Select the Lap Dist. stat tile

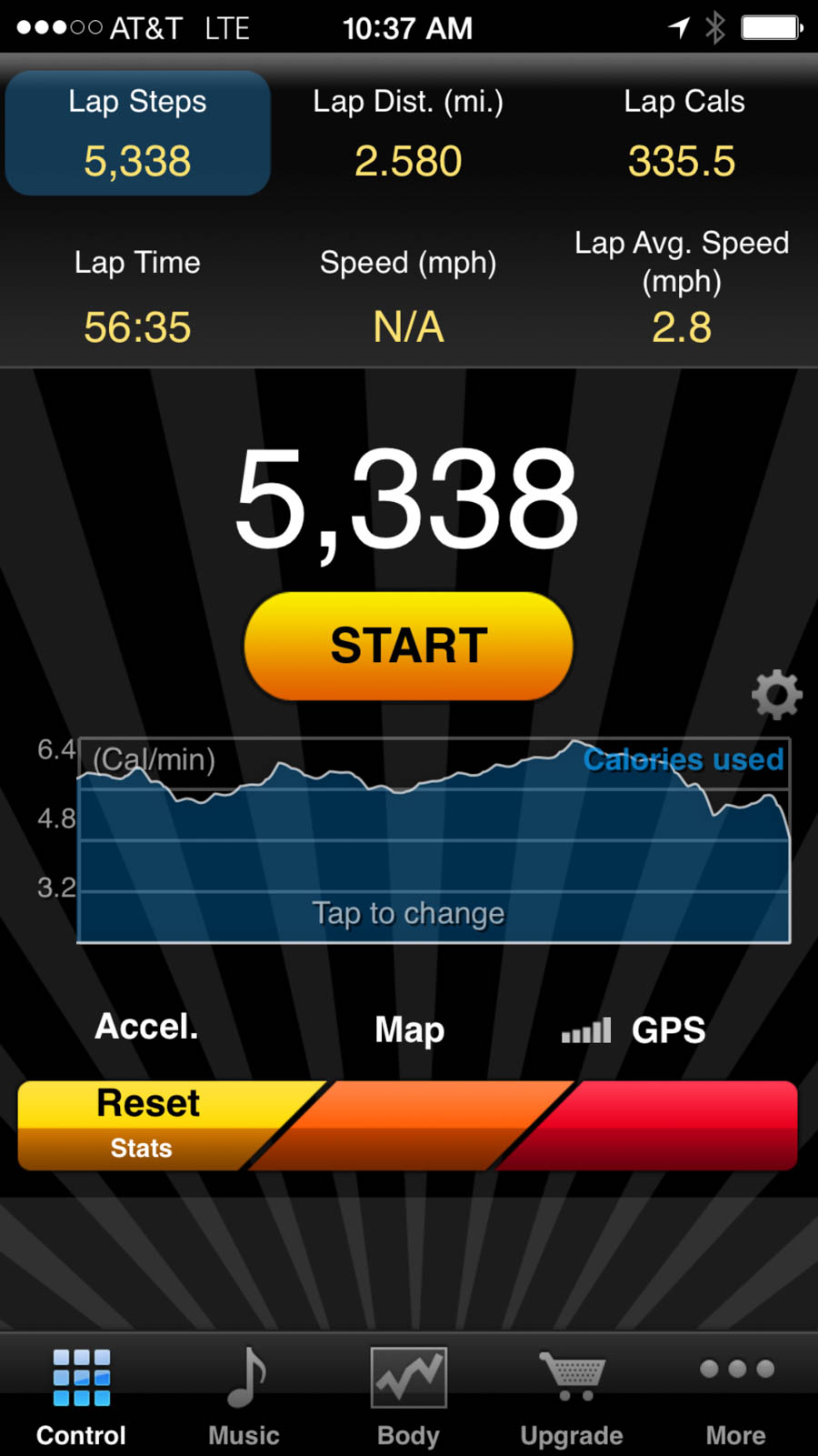pos(408,133)
